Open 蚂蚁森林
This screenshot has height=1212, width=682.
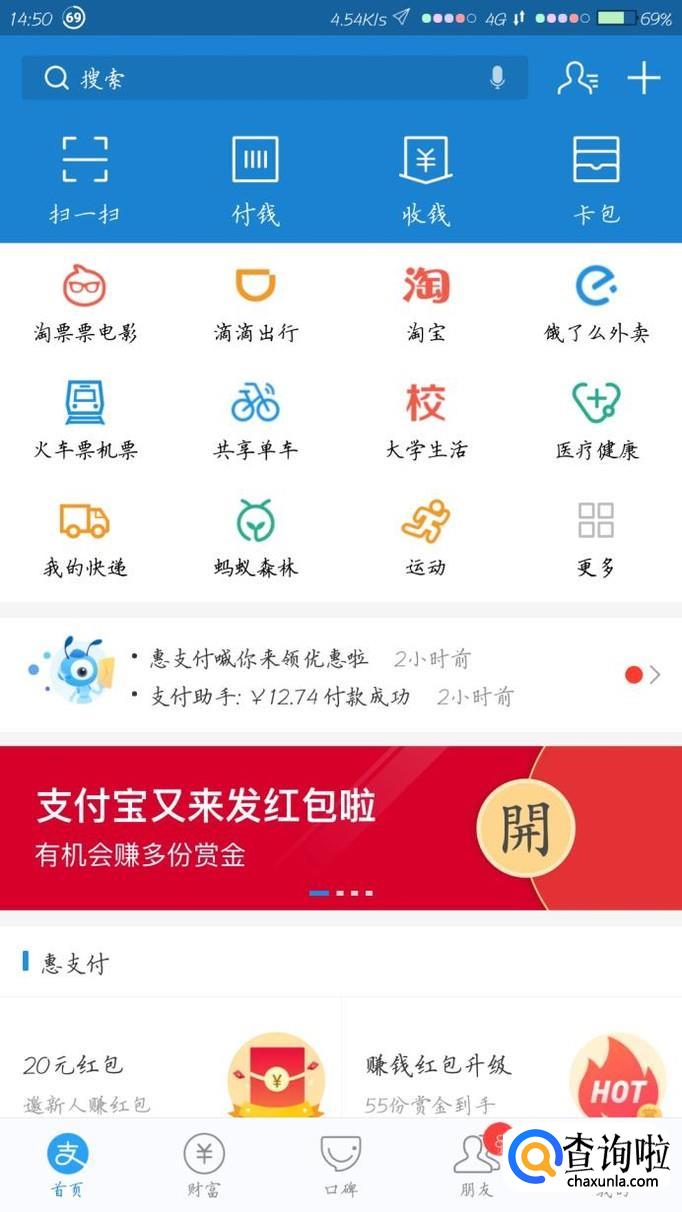[x=255, y=538]
